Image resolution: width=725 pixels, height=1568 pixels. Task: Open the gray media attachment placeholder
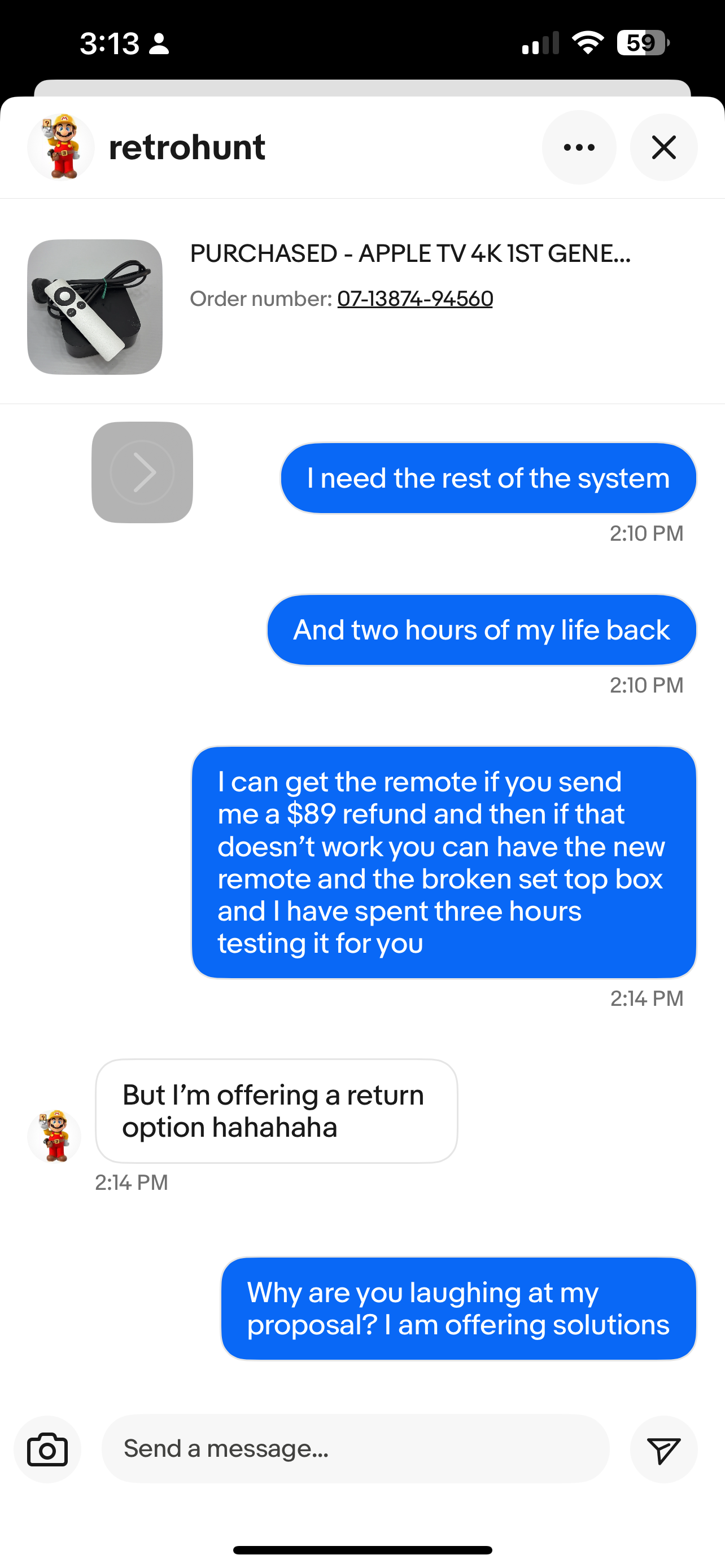coord(142,472)
